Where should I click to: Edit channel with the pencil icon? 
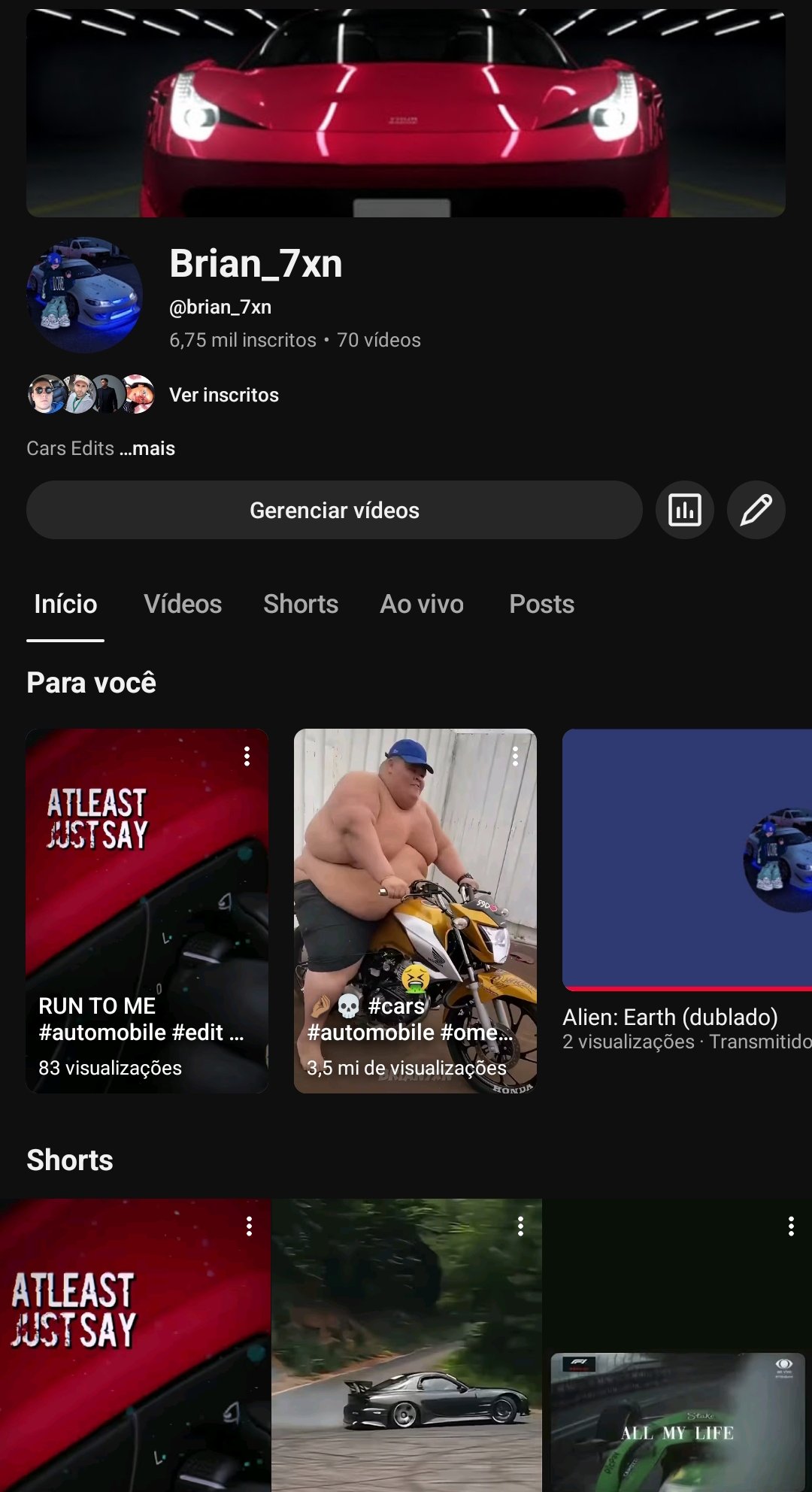coord(756,511)
